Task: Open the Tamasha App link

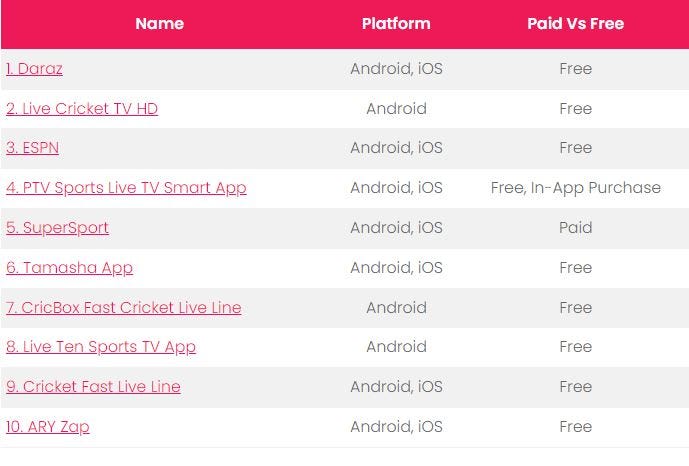Action: point(69,268)
